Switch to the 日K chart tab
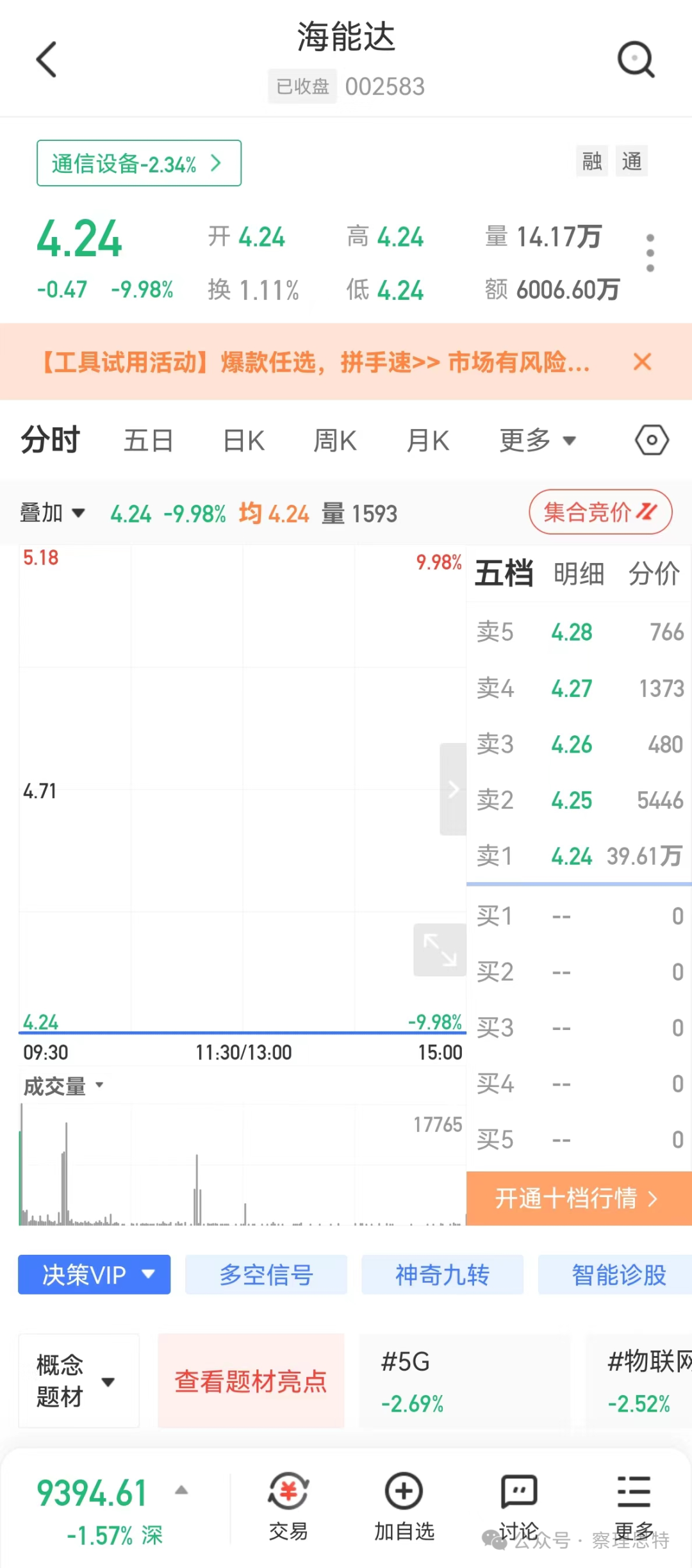Screen dimensions: 692x1568 pos(243,441)
